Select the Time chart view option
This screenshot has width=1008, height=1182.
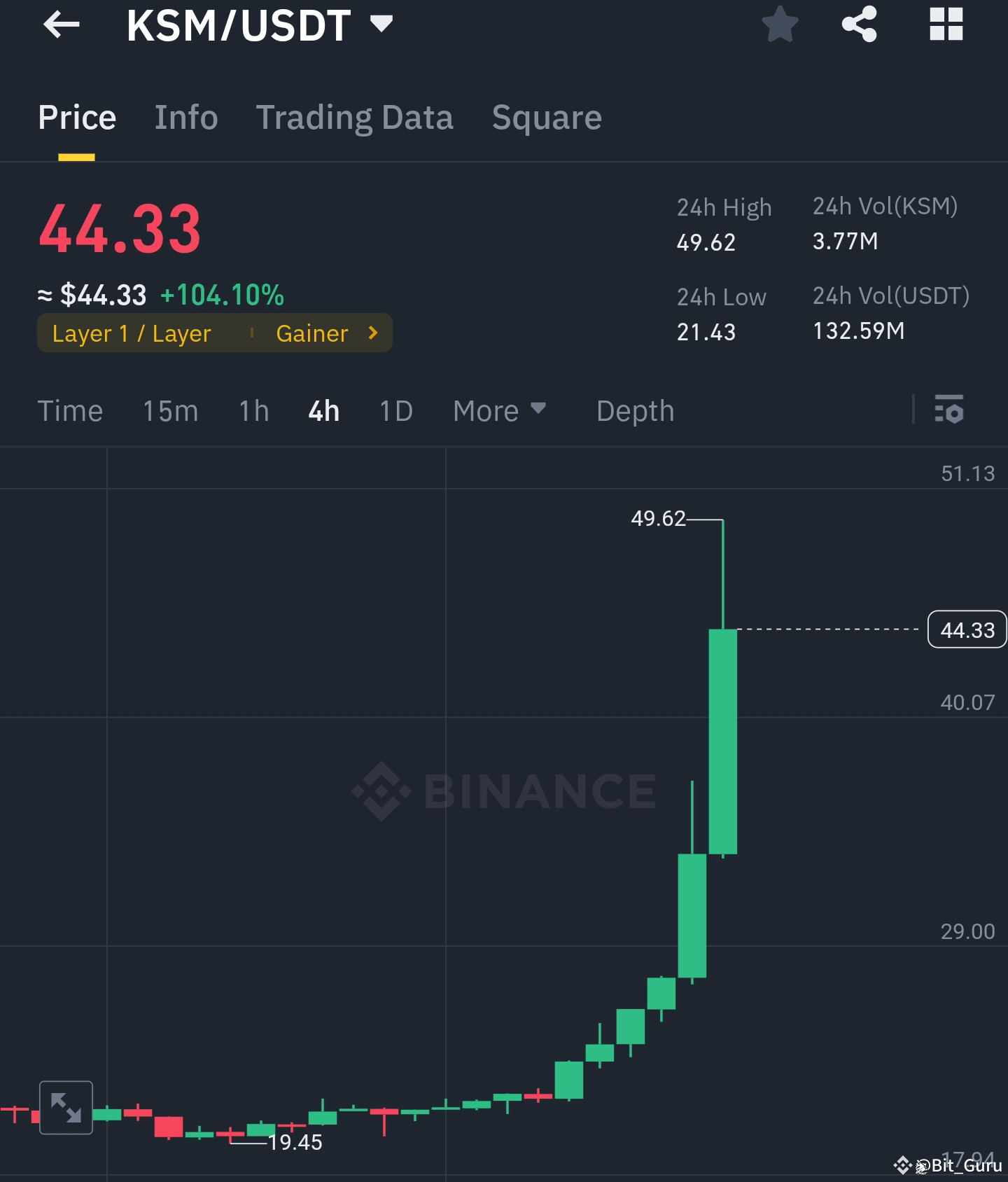point(70,411)
